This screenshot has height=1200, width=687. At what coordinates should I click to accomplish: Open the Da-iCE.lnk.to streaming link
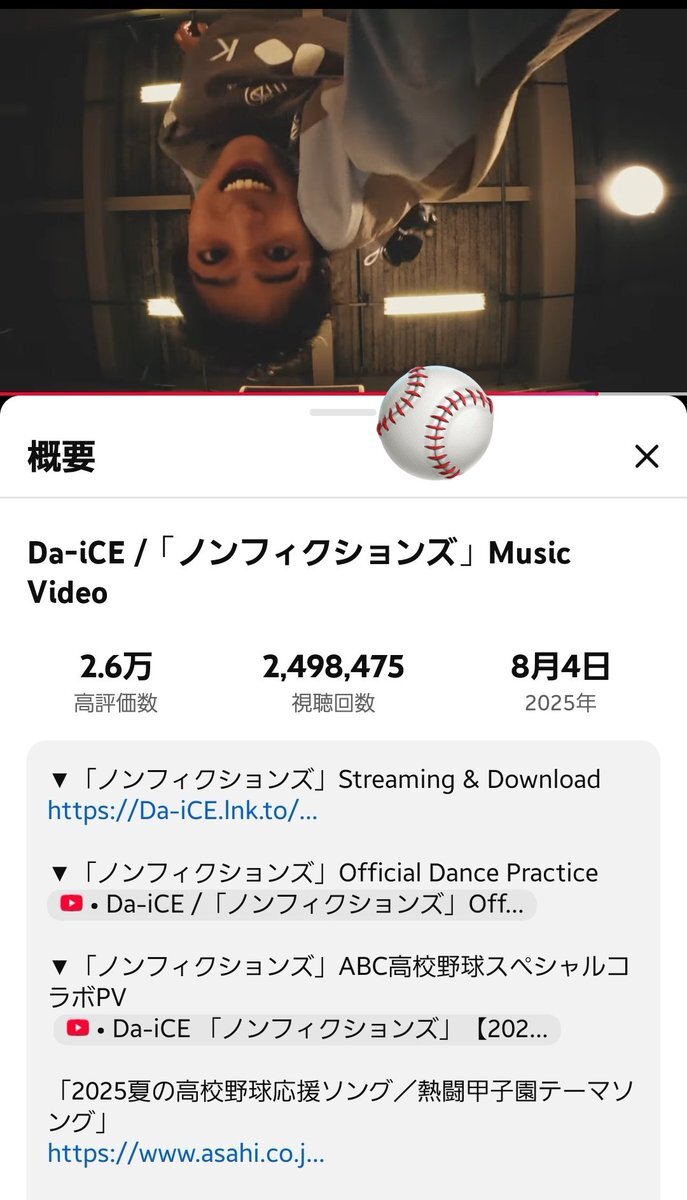[182, 810]
